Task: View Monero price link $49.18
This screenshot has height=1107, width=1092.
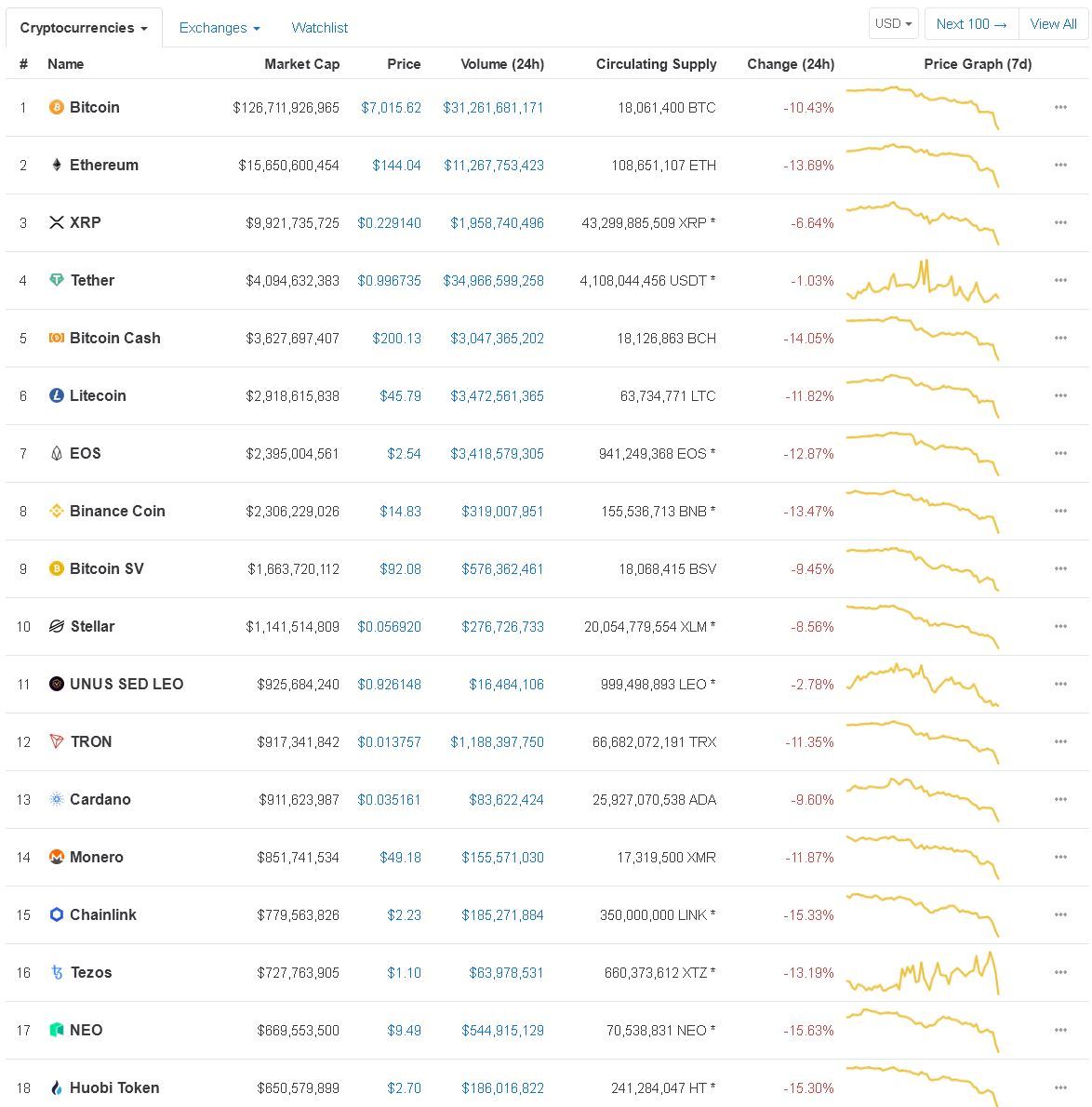Action: pyautogui.click(x=400, y=858)
